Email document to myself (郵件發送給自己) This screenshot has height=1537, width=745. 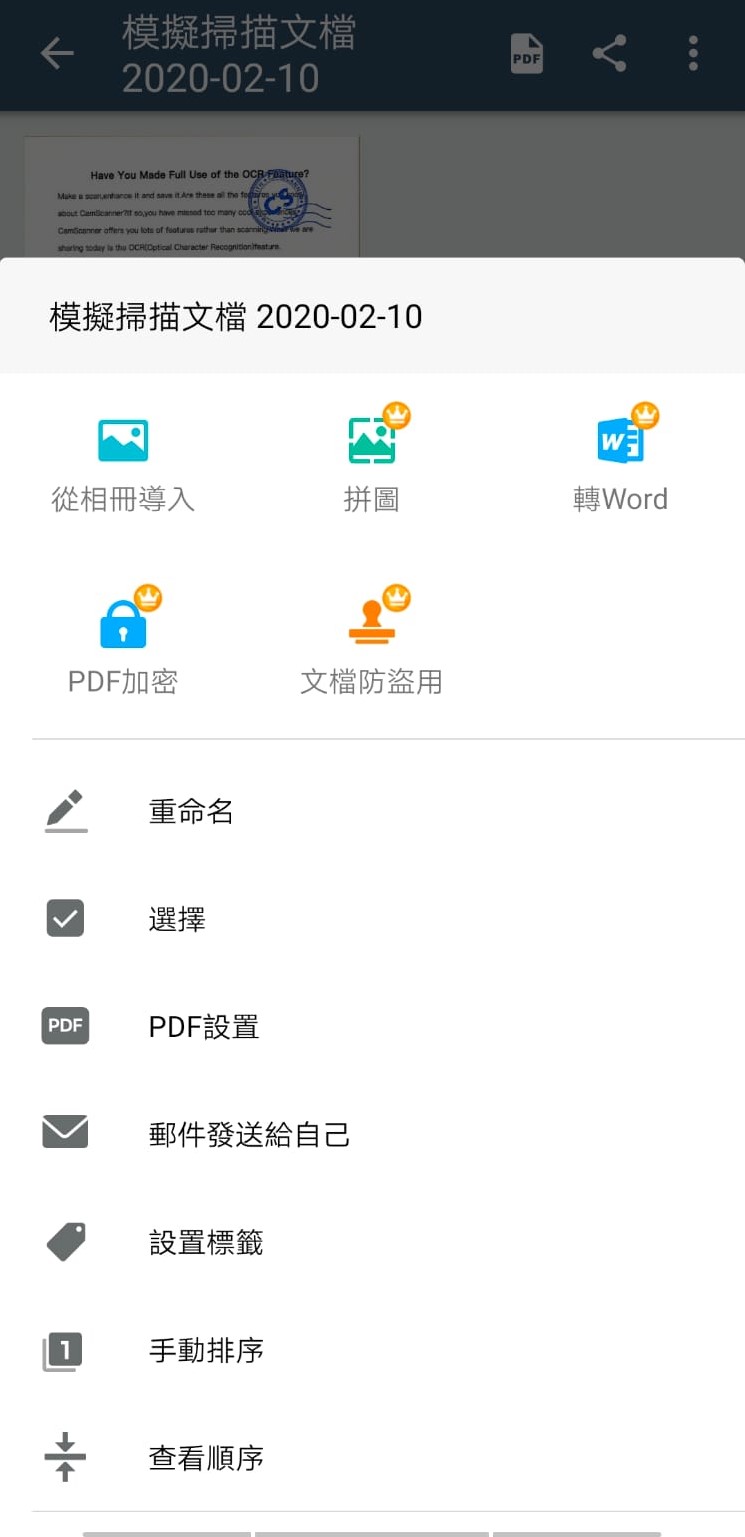(249, 1134)
